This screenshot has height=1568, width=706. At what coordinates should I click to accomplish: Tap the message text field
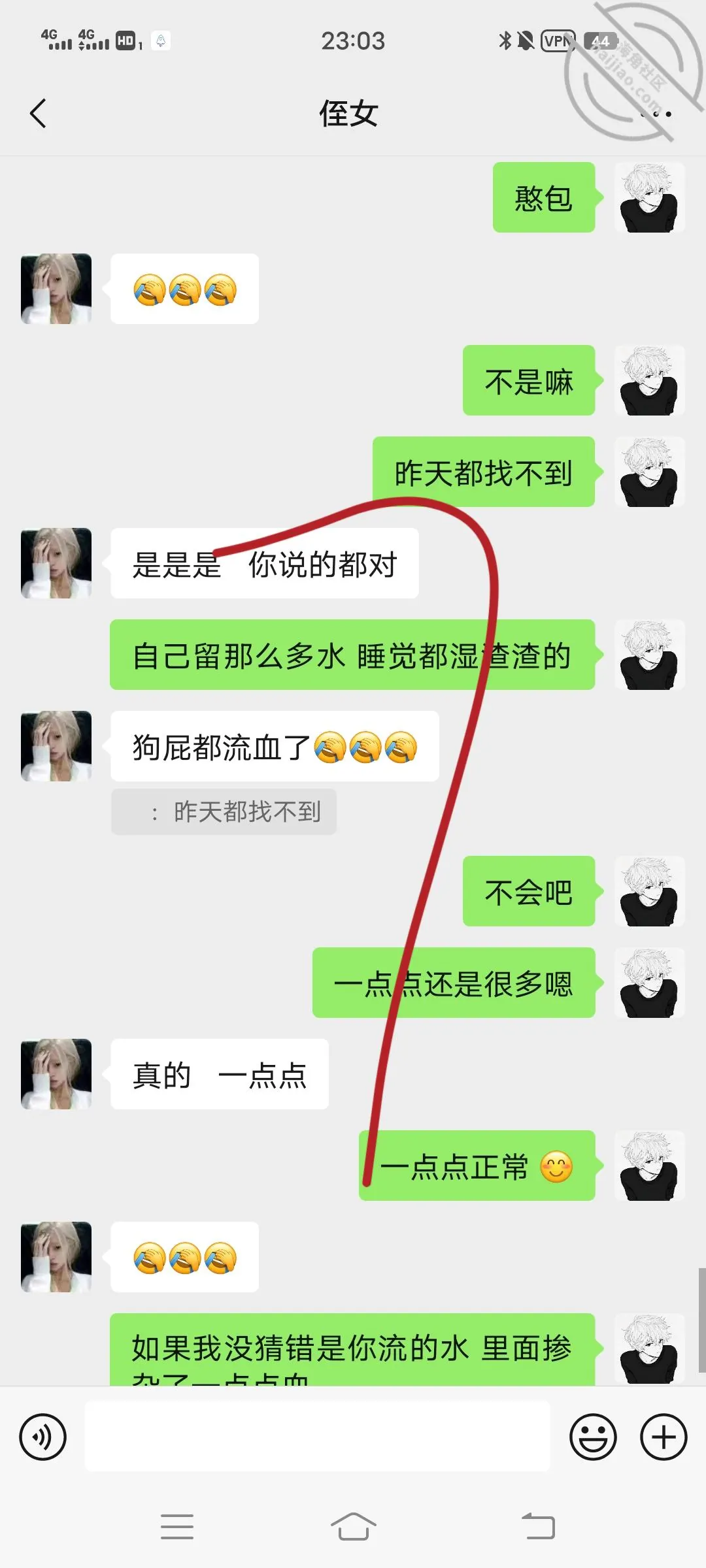(317, 1436)
